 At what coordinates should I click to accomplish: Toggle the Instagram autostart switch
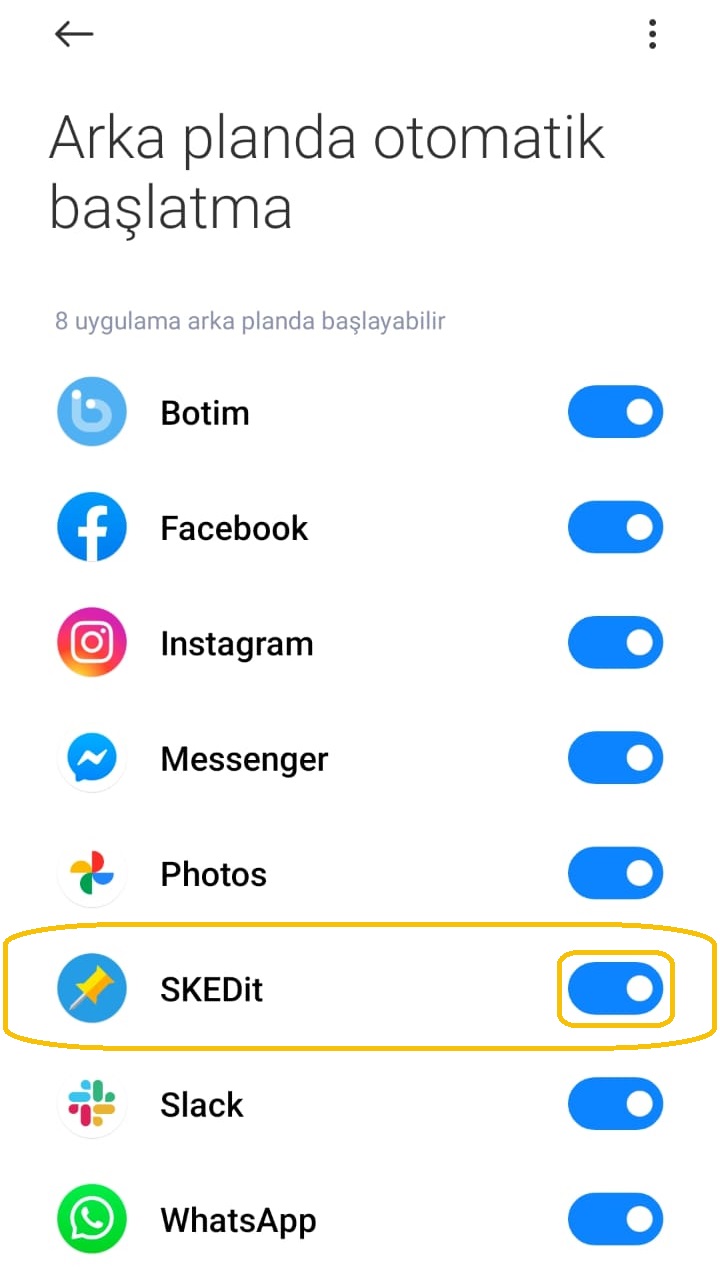coord(615,643)
